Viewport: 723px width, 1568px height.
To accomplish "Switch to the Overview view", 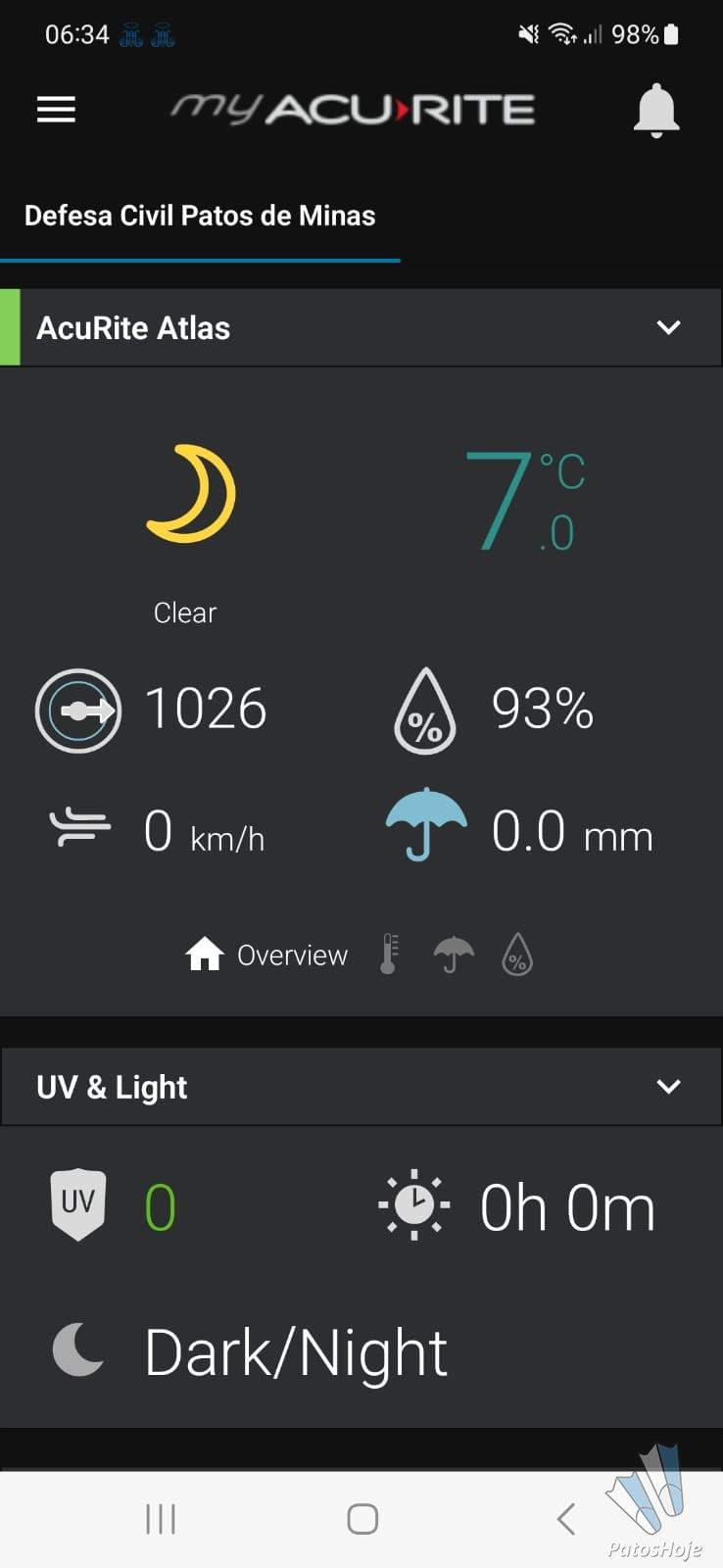I will point(266,955).
